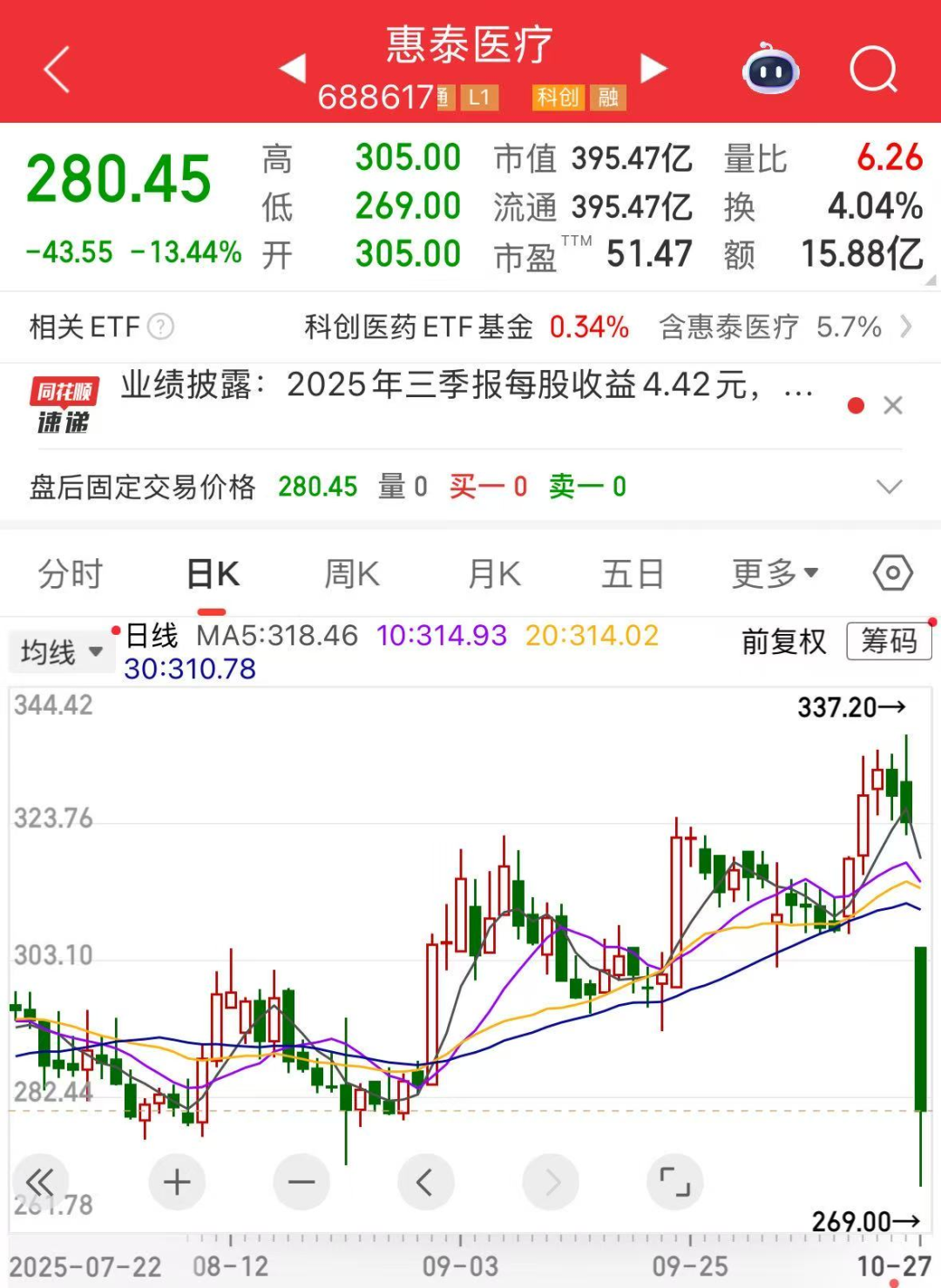The width and height of the screenshot is (941, 1288).
Task: Zoom out the chart with the minus icon
Action: pos(301,1182)
